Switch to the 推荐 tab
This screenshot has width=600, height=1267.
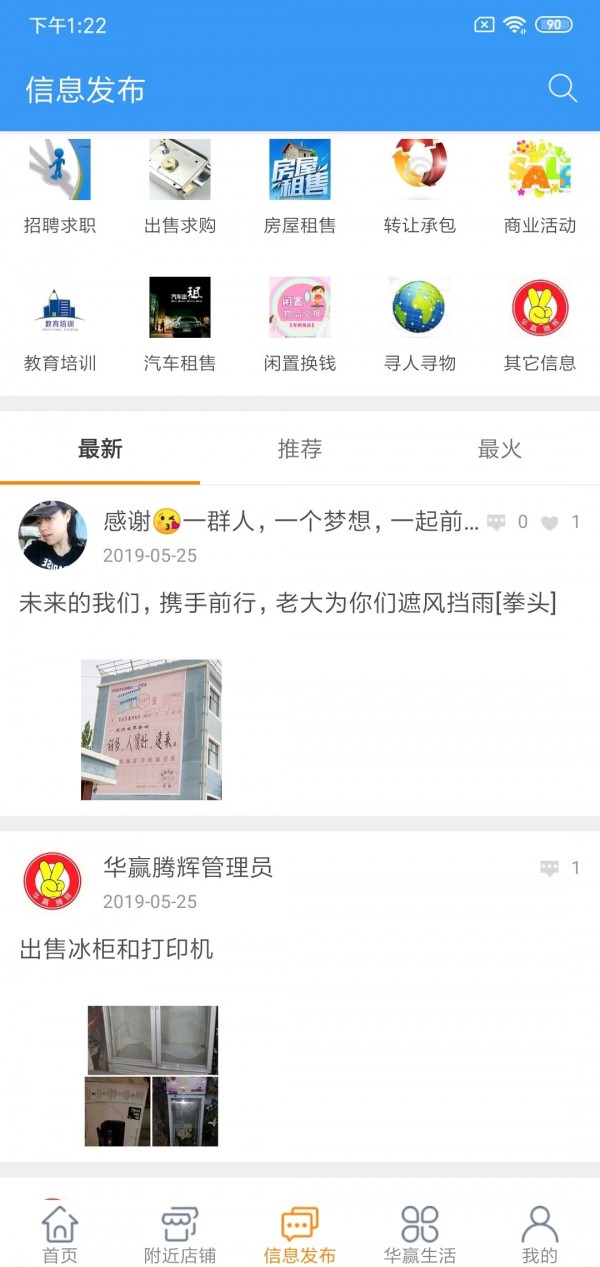click(300, 449)
